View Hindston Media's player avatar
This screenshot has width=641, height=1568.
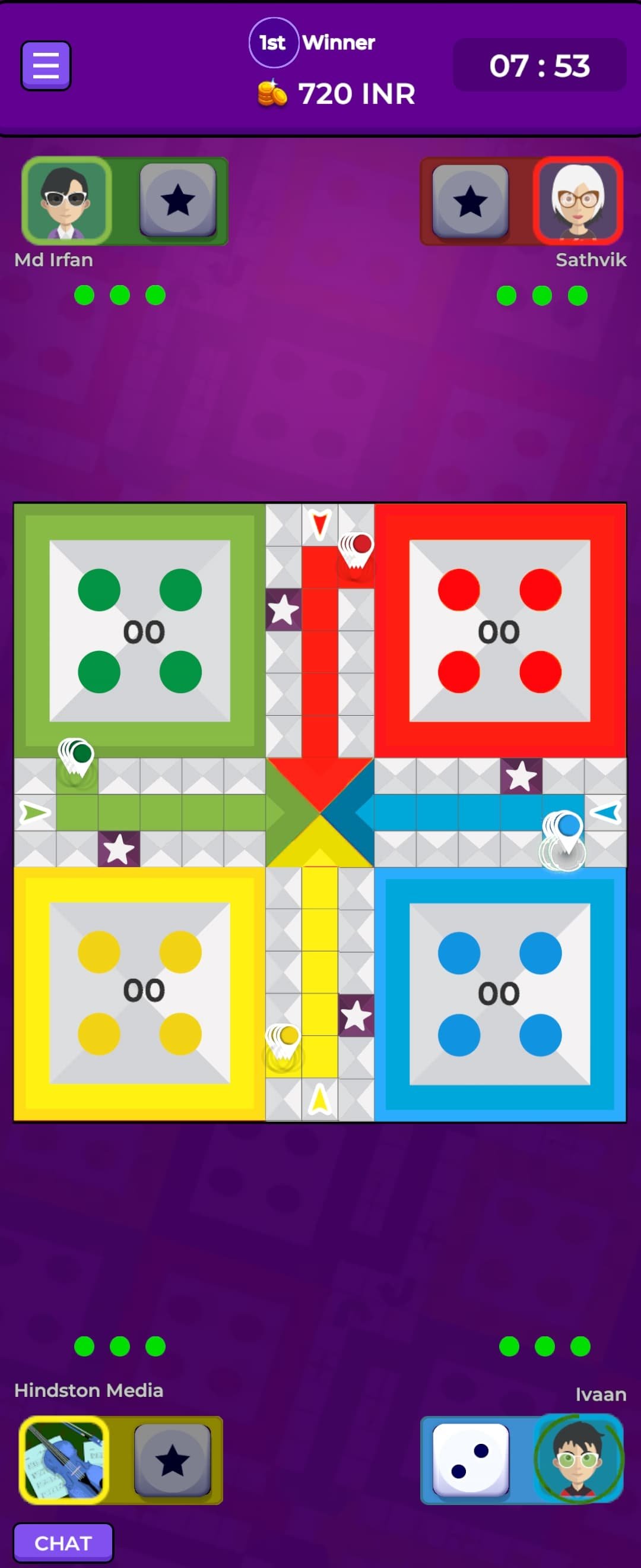coord(64,1460)
